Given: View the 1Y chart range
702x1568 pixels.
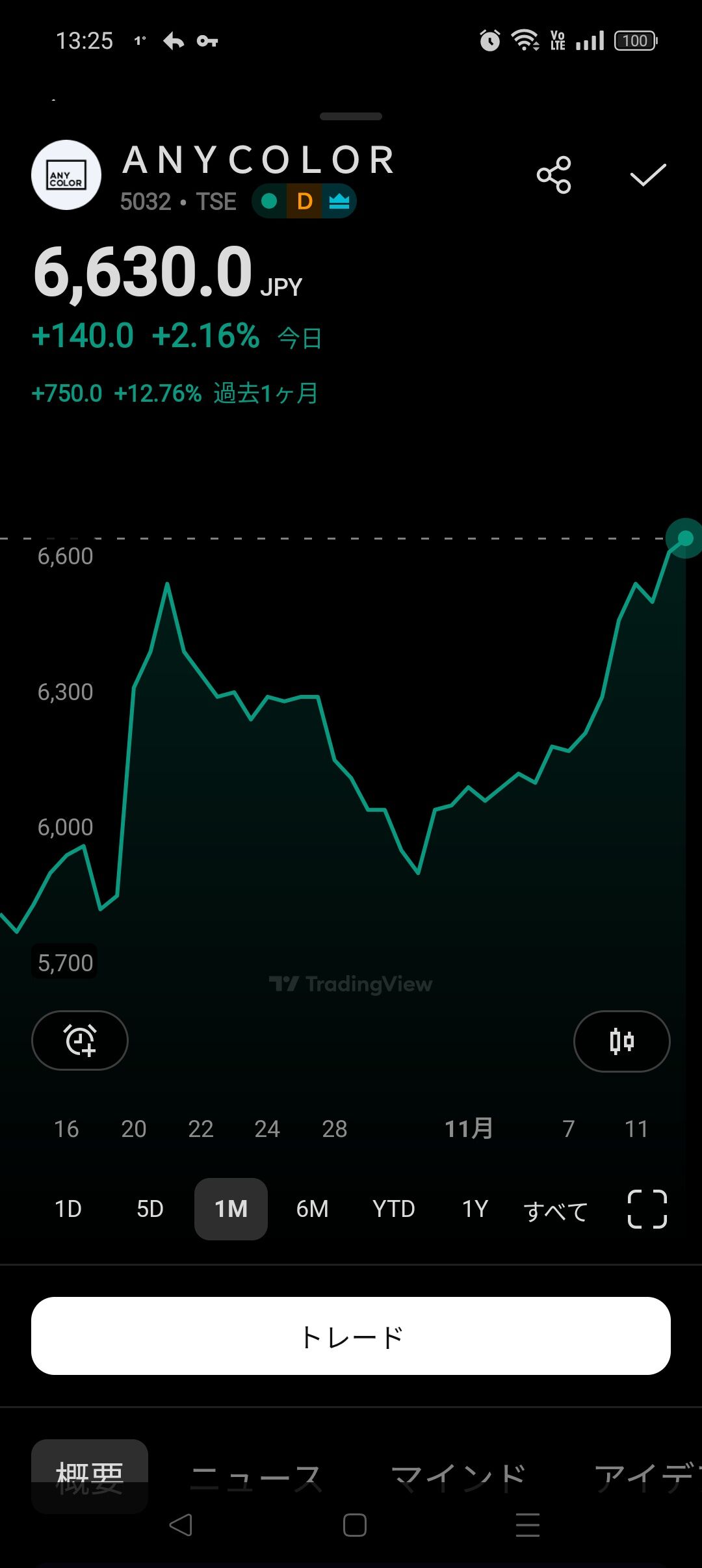Looking at the screenshot, I should point(474,1209).
